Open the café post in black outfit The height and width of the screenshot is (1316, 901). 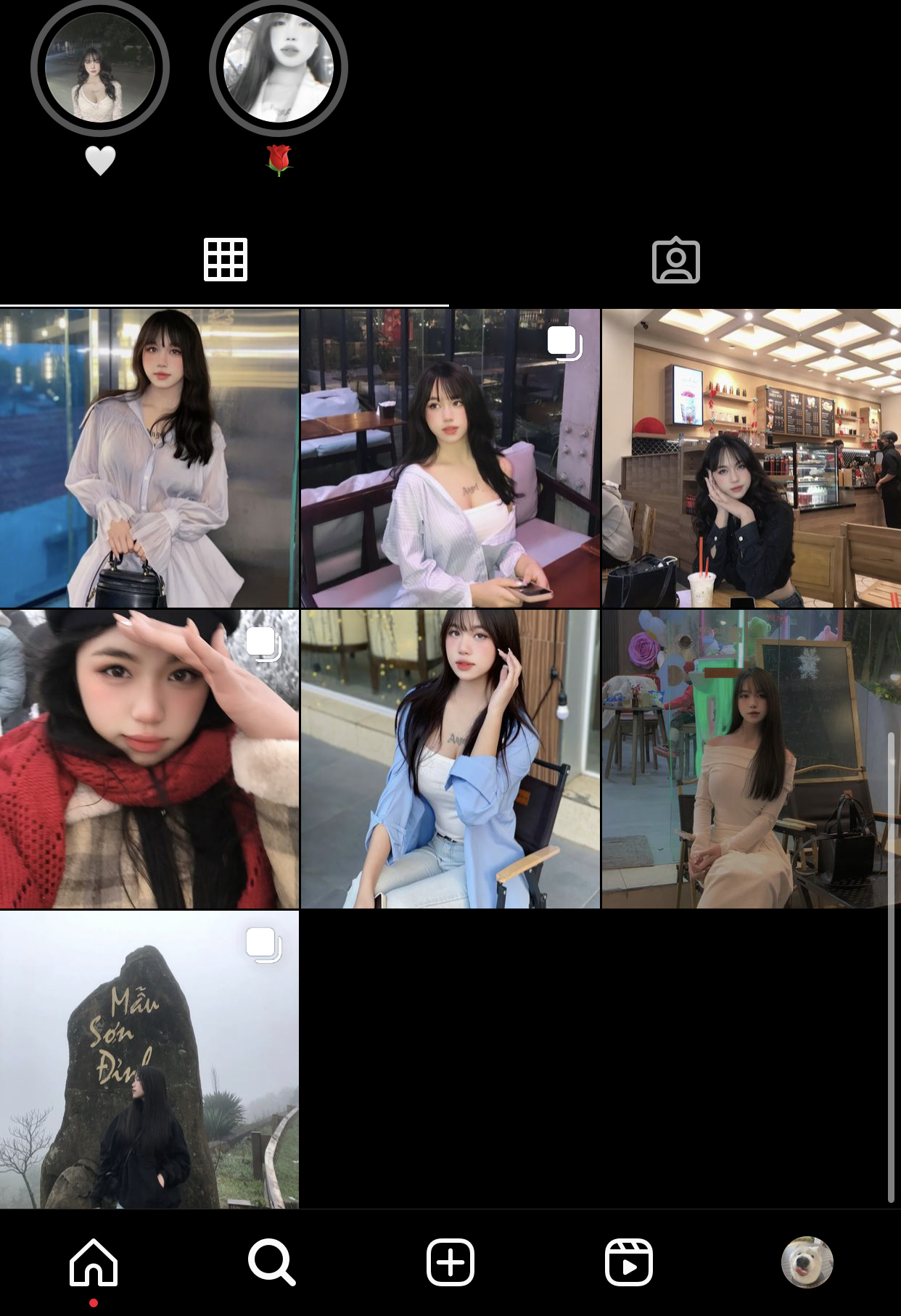pos(751,458)
